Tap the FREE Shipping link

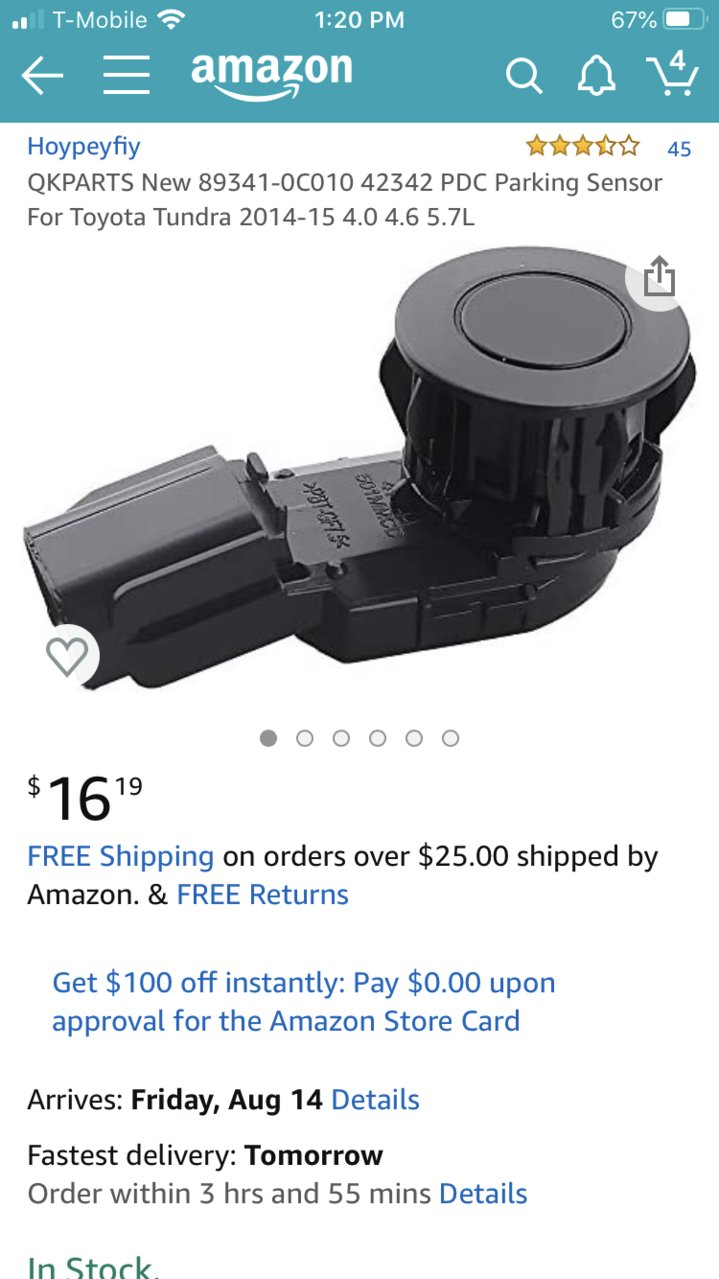coord(121,857)
